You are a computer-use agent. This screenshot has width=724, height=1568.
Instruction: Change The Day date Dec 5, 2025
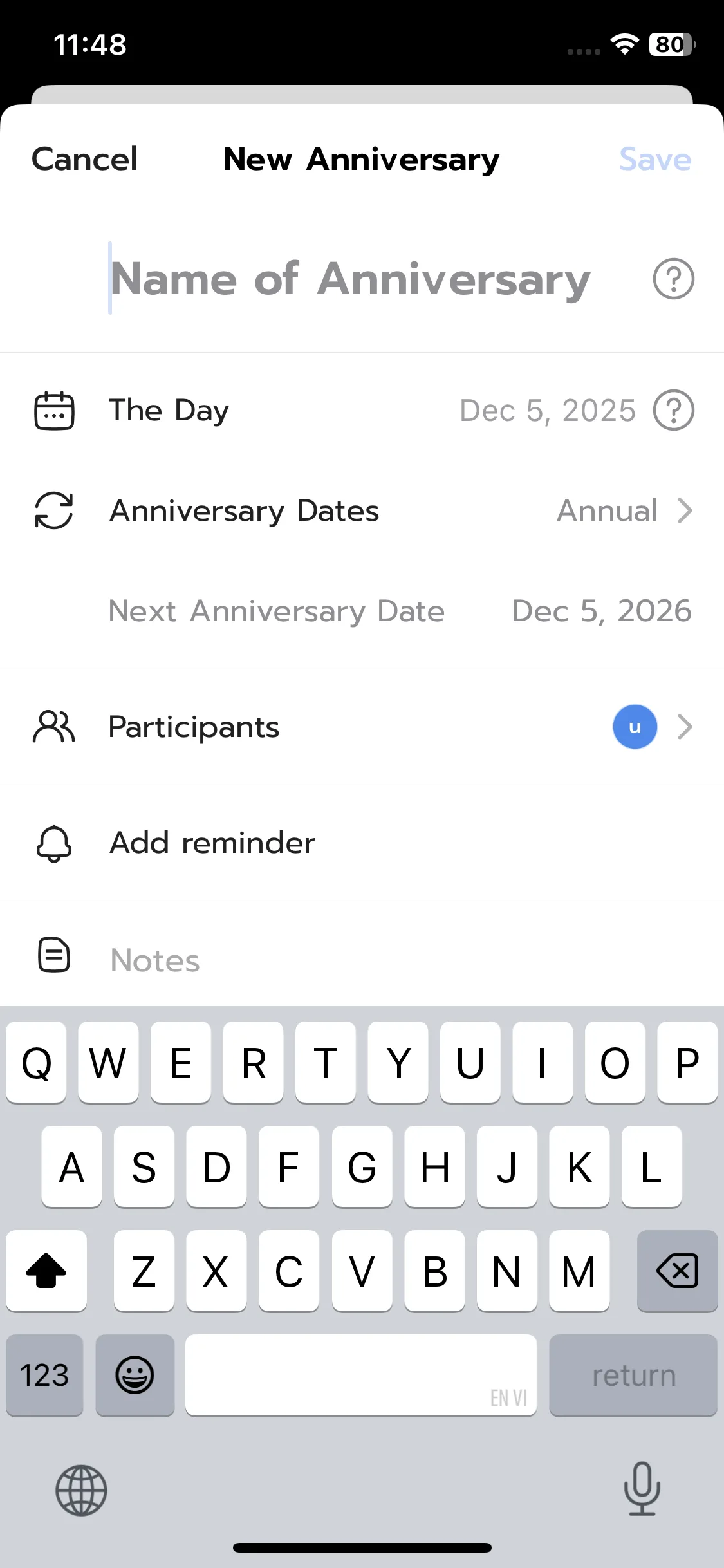coord(547,411)
